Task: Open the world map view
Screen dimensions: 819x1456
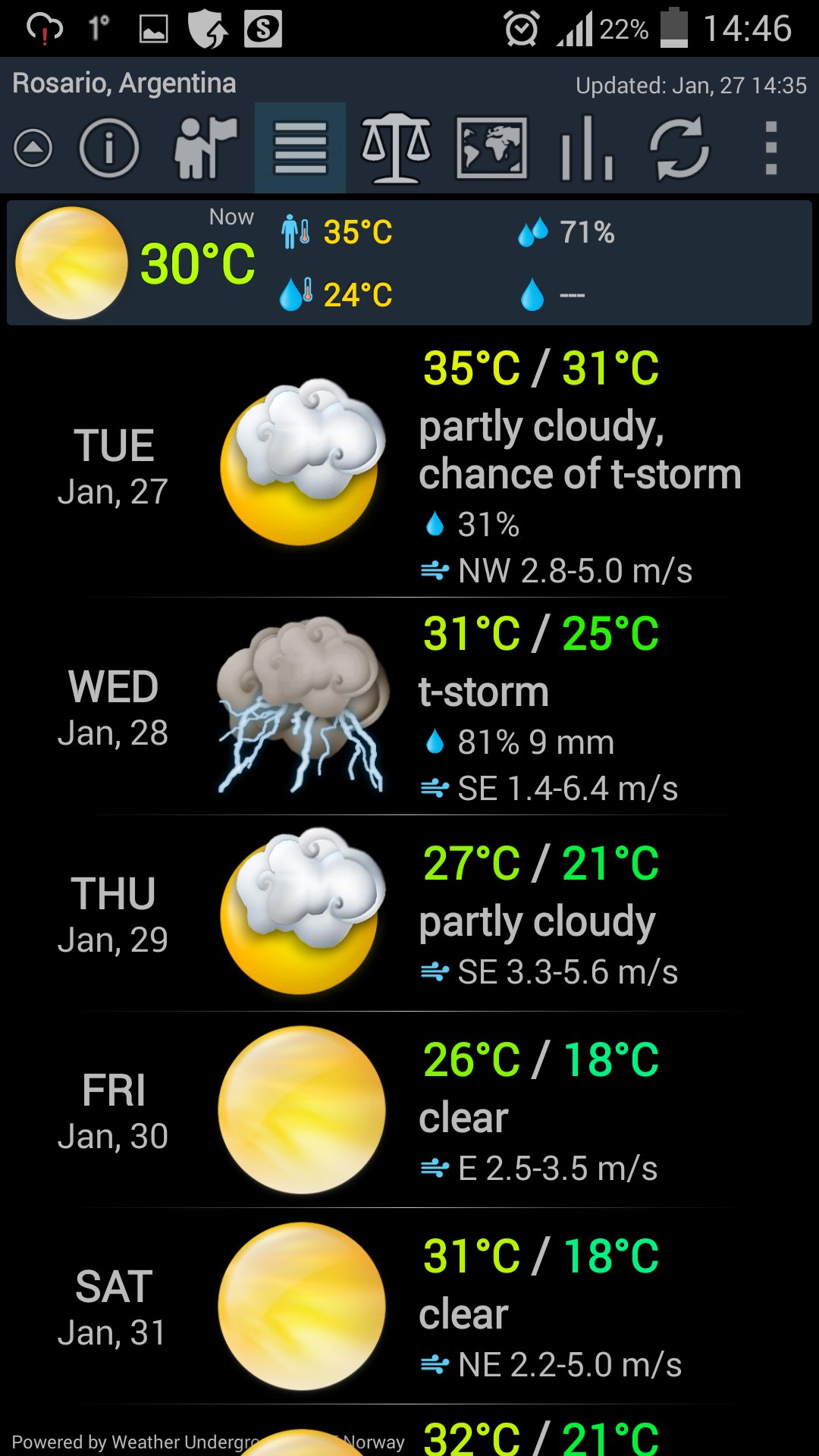Action: (x=491, y=148)
